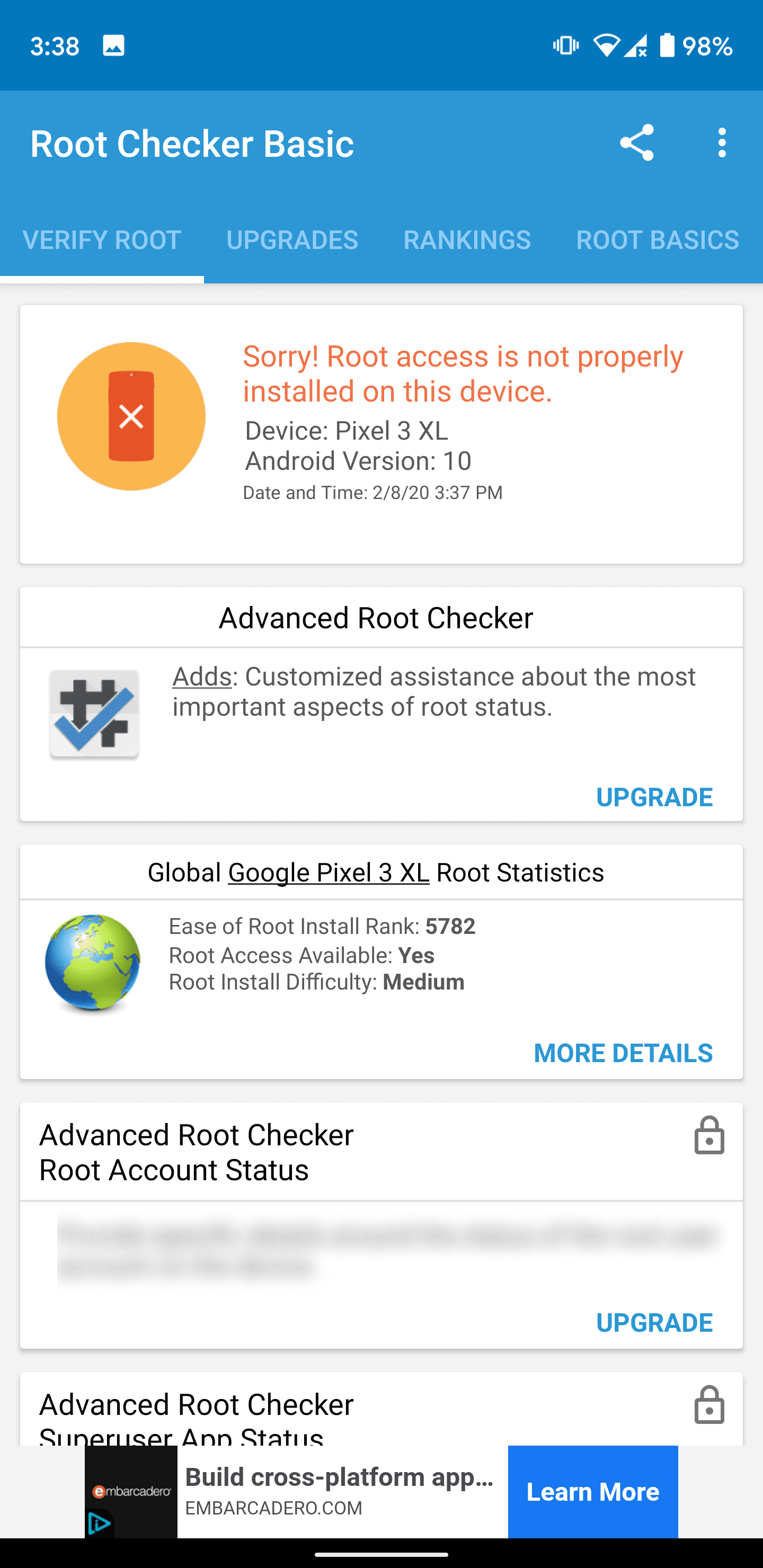The image size is (763, 1568).
Task: Open the RANKINGS tab
Action: [467, 240]
